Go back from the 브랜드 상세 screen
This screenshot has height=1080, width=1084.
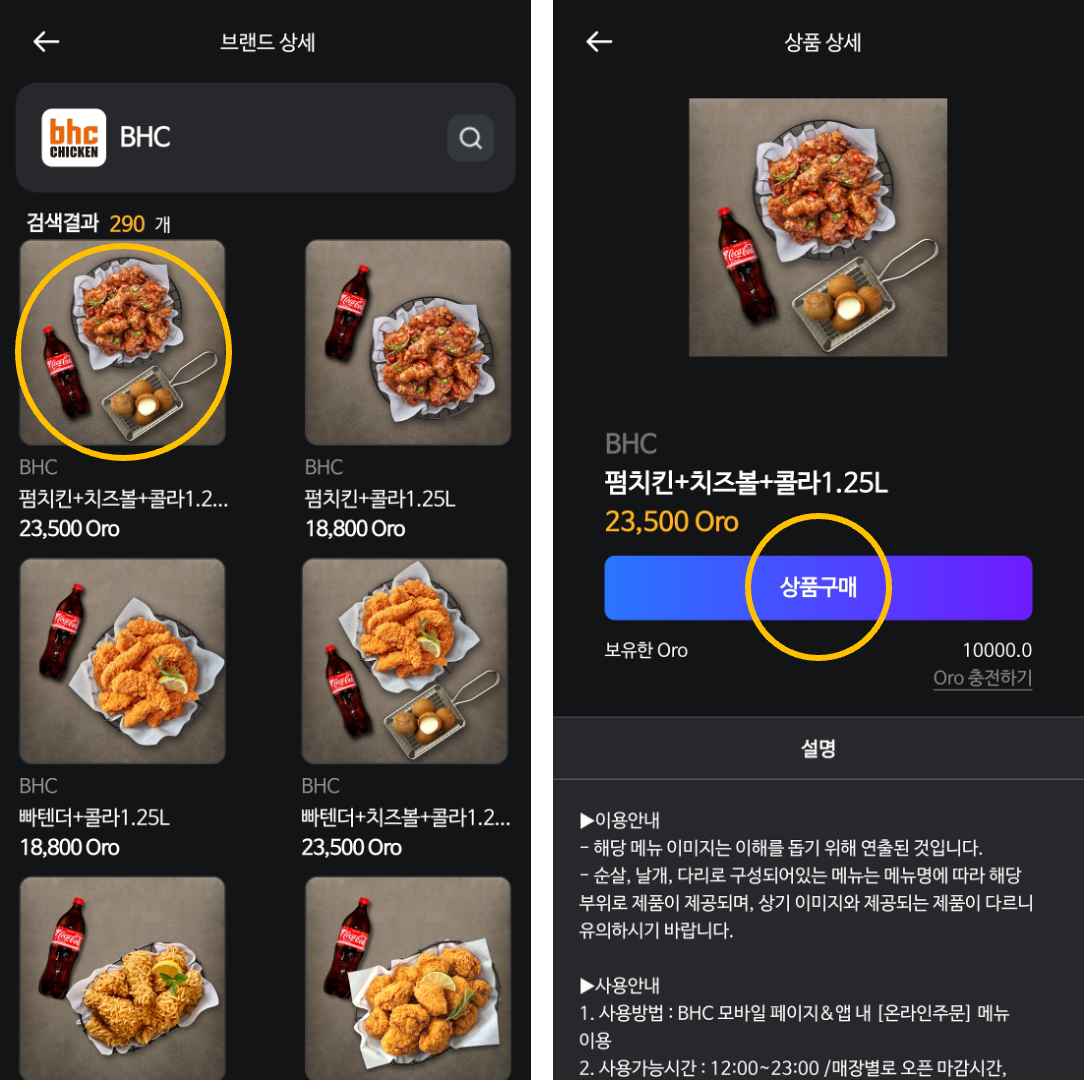tap(46, 41)
